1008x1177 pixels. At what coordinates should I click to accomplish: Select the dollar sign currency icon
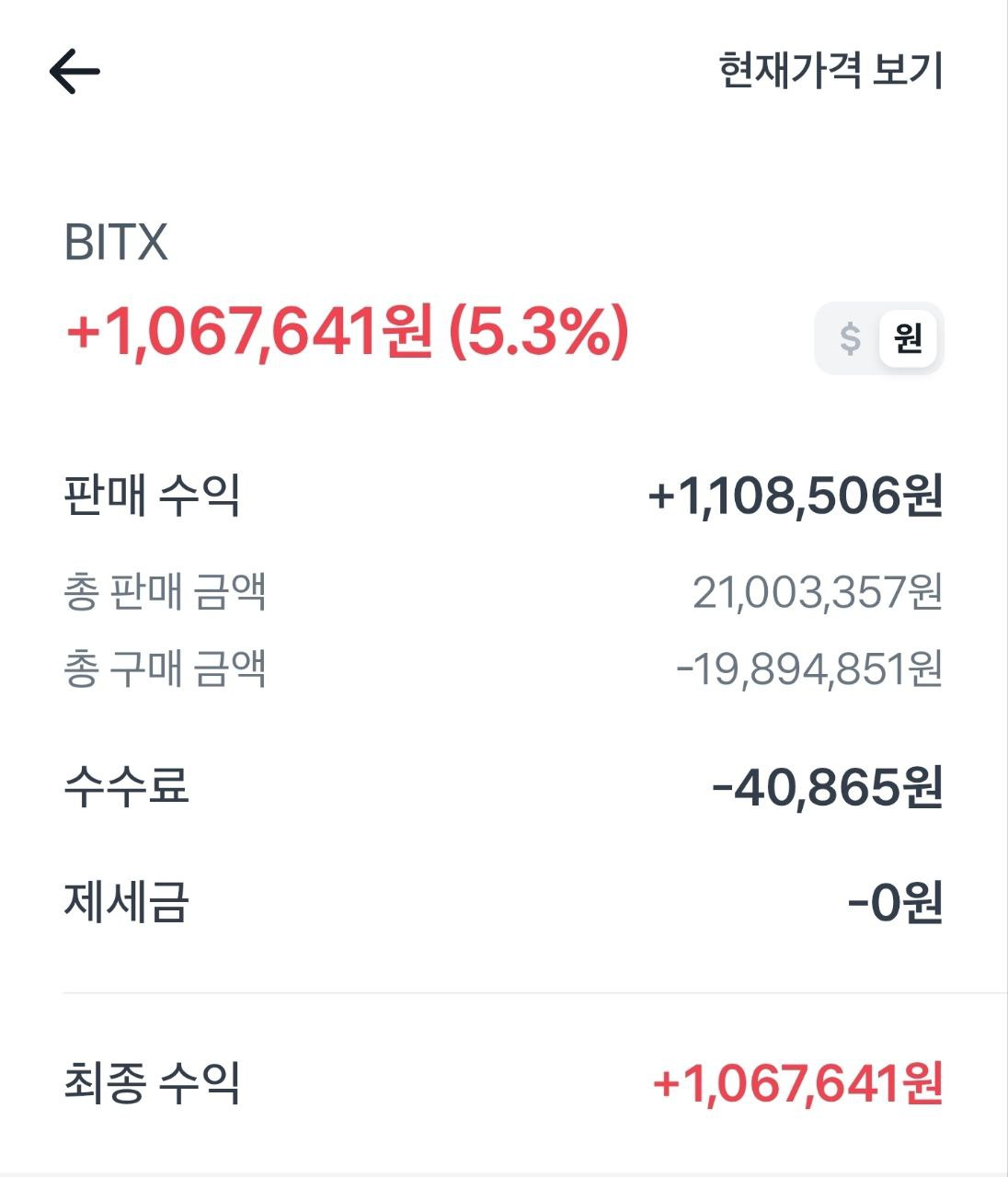[x=849, y=337]
